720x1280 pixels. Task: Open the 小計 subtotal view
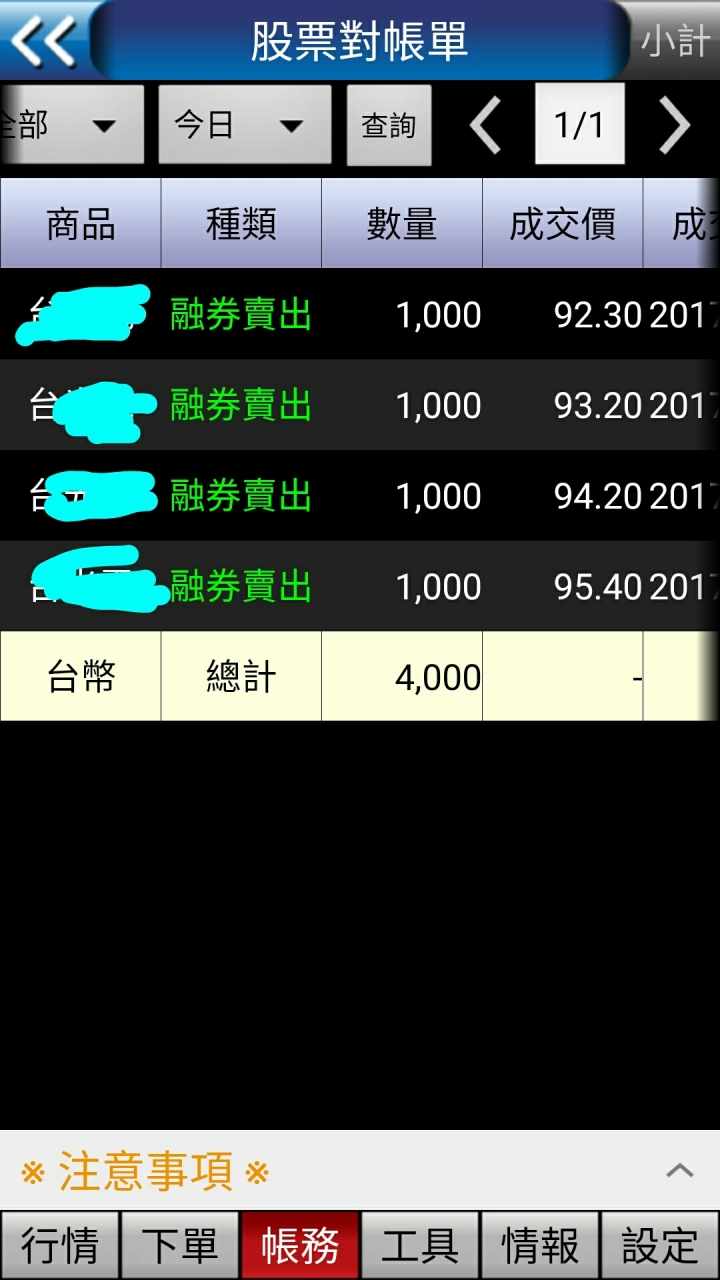tap(676, 42)
